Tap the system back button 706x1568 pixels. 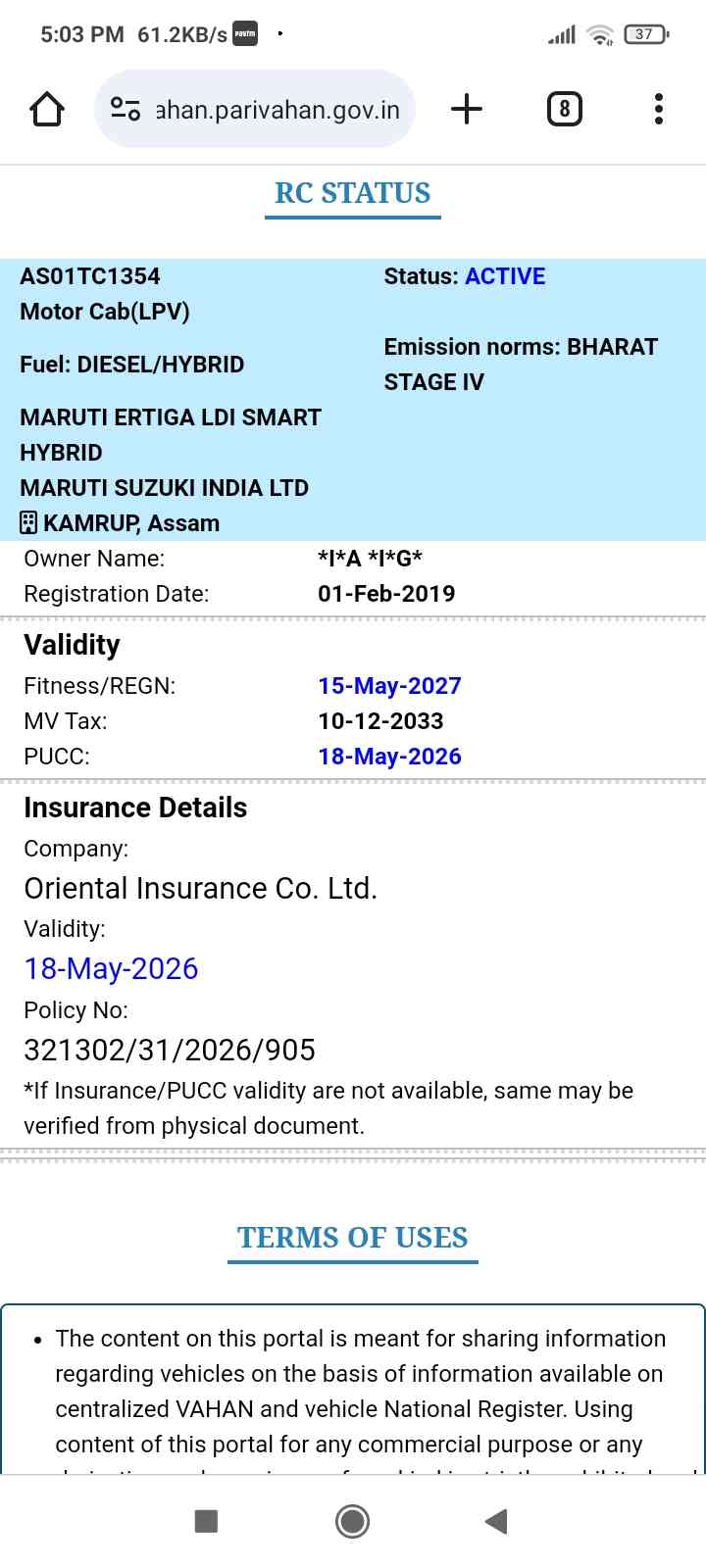coord(496,1521)
